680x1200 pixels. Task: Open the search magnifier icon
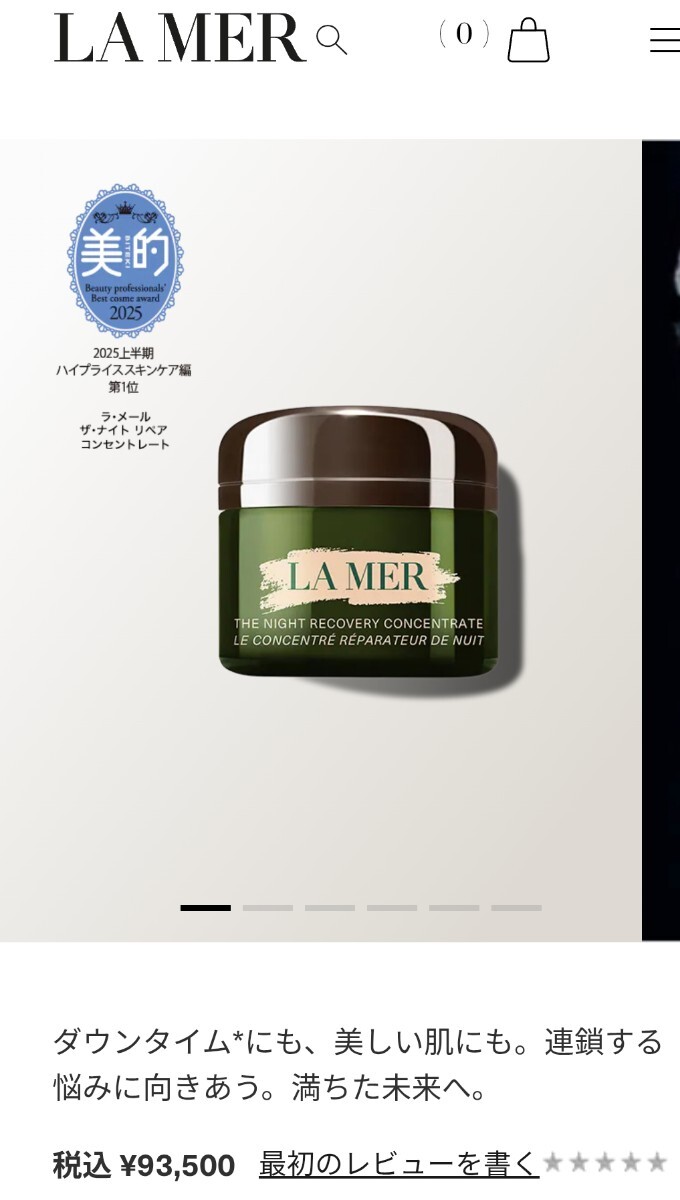pyautogui.click(x=331, y=40)
